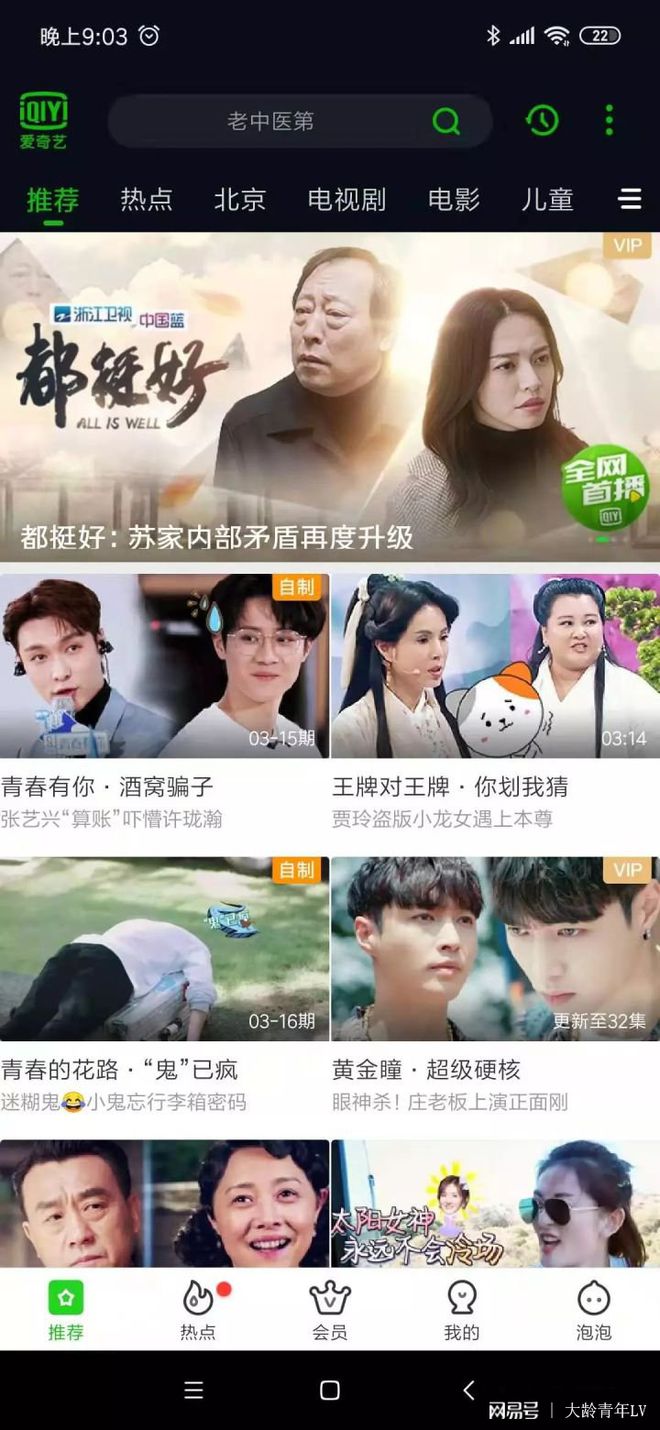Open the 都挺好 banner

330,395
